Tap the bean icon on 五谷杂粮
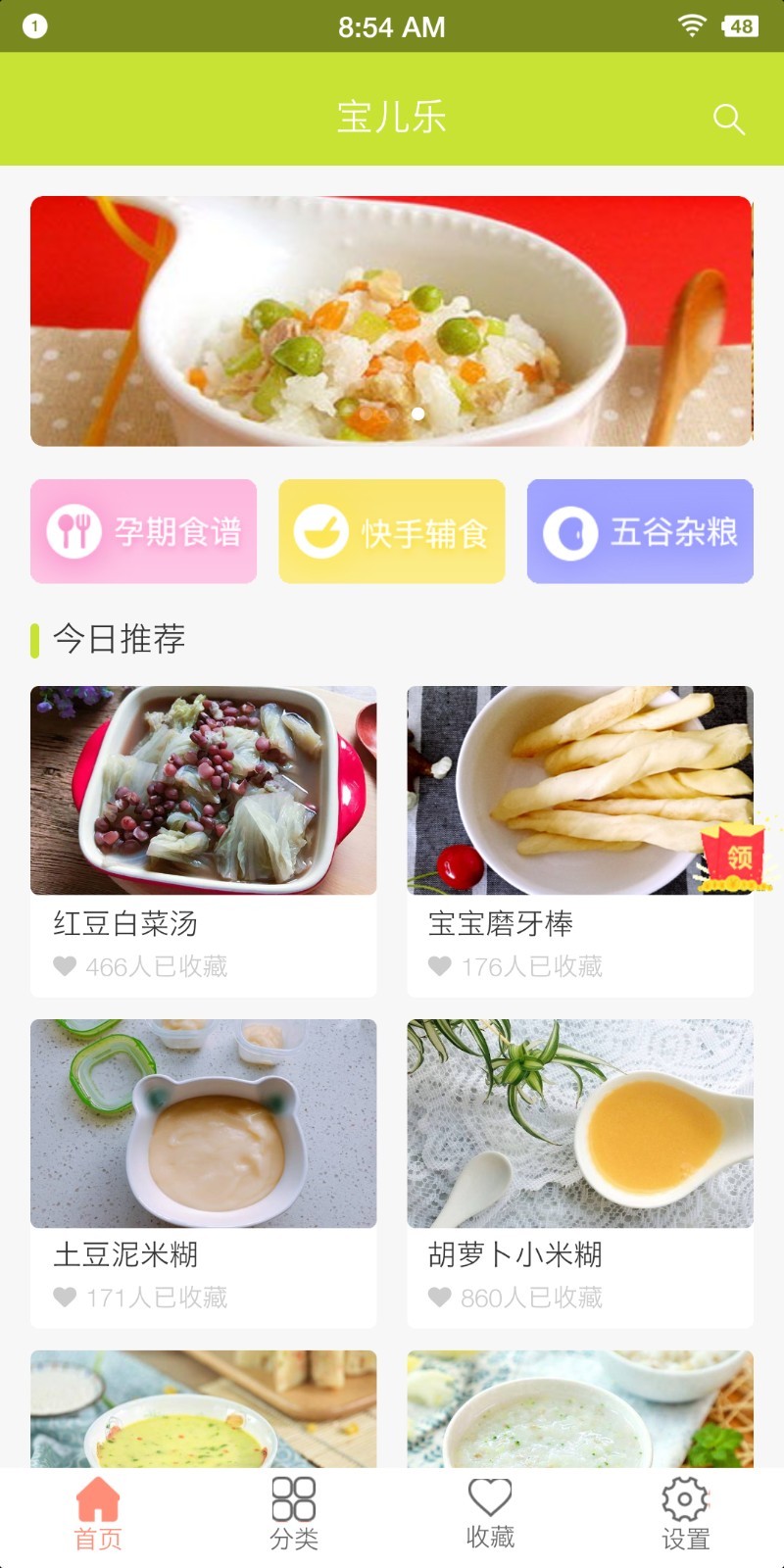This screenshot has width=784, height=1568. point(570,531)
